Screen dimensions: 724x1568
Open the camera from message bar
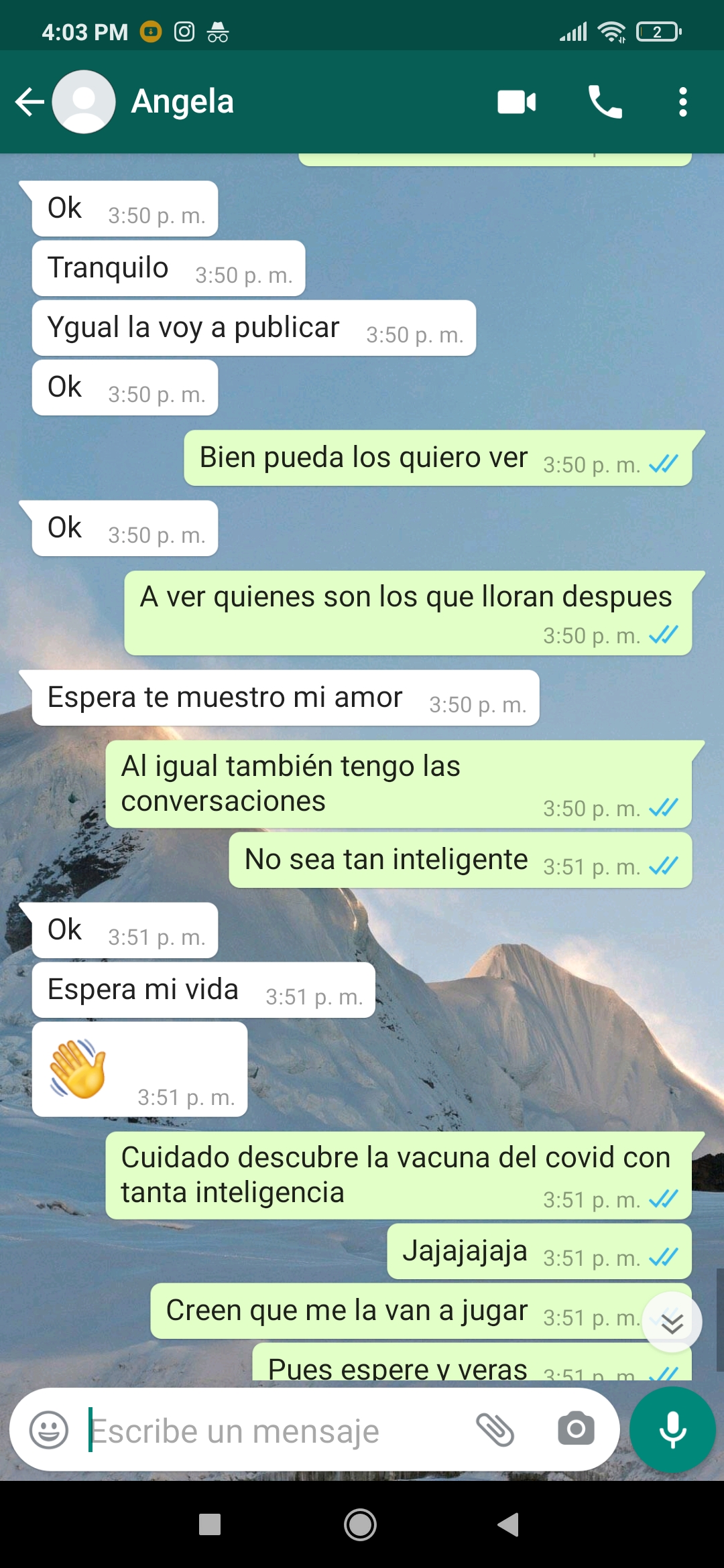pyautogui.click(x=576, y=1429)
